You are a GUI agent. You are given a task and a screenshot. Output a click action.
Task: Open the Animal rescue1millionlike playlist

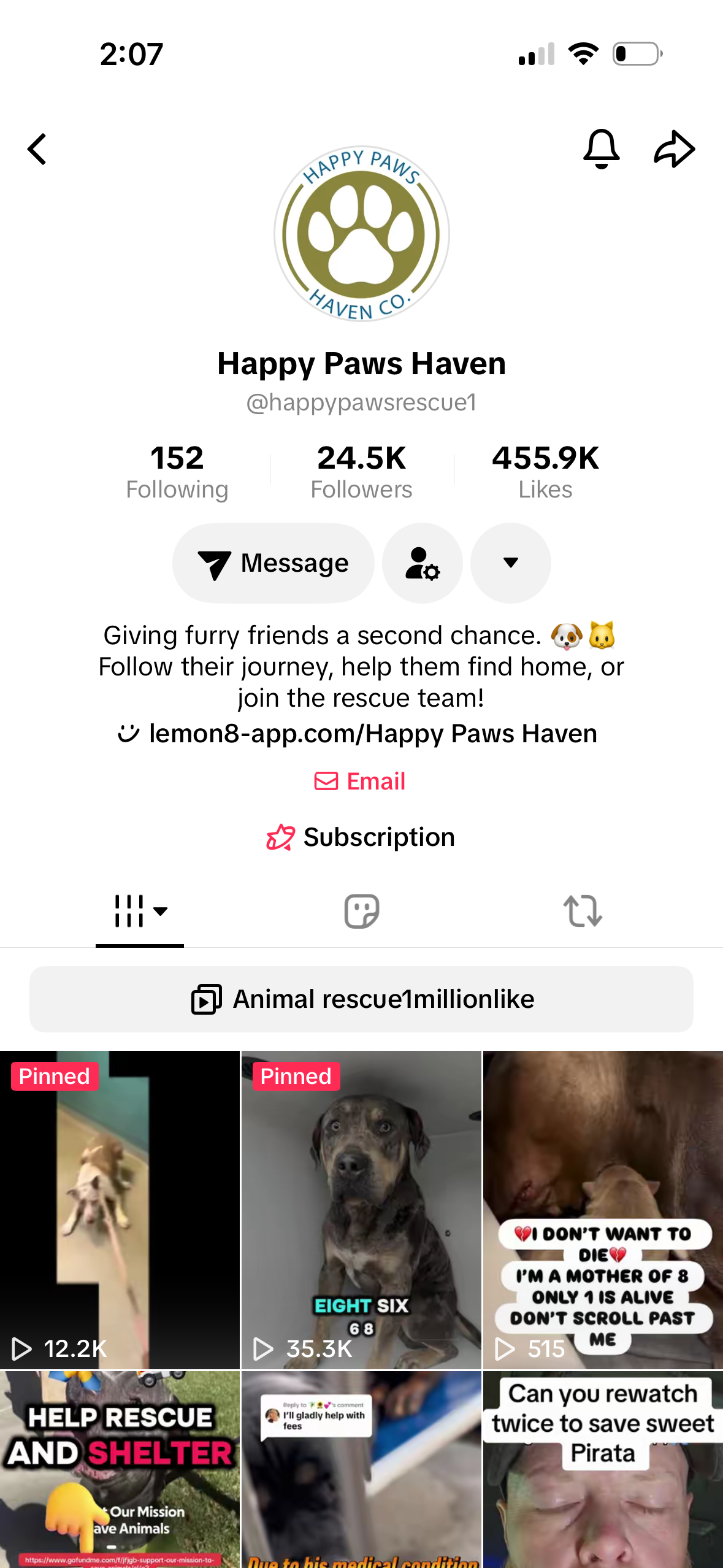tap(361, 999)
